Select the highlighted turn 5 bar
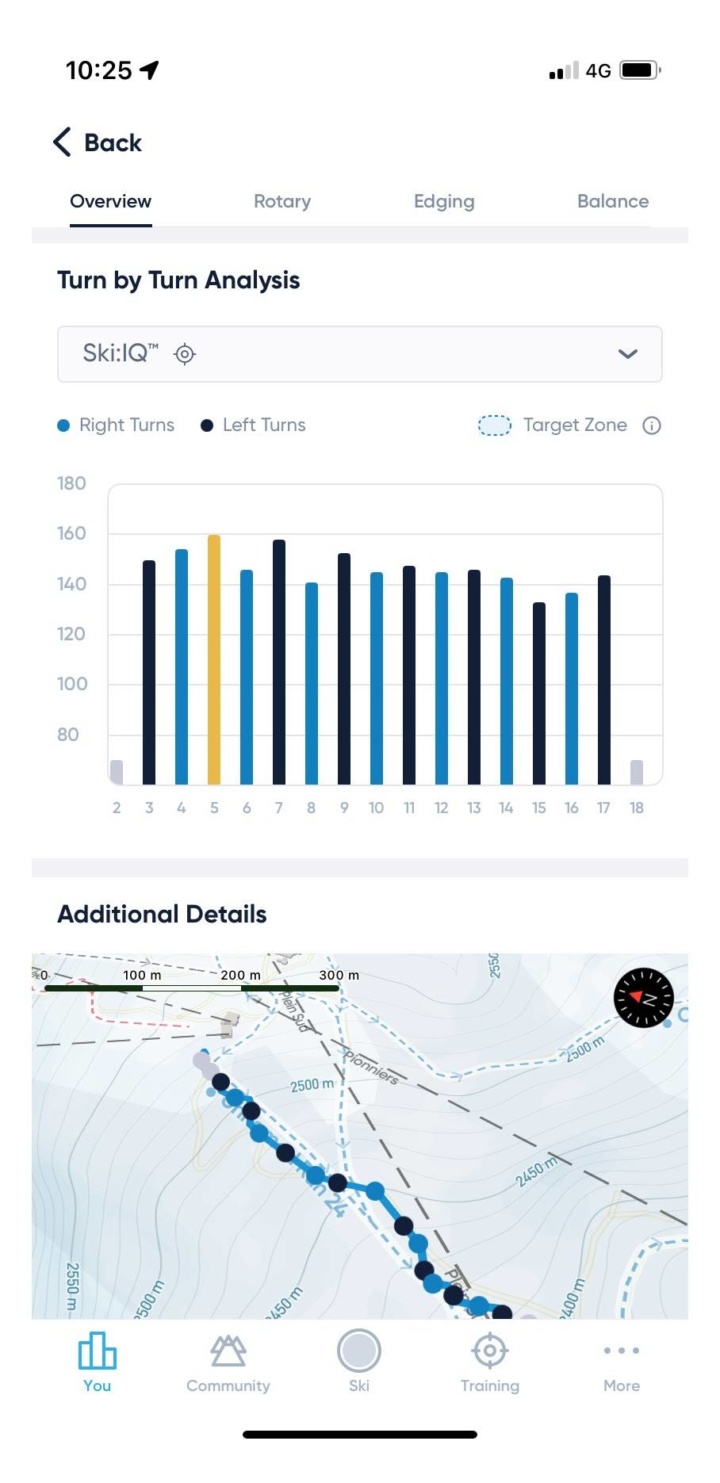 214,660
